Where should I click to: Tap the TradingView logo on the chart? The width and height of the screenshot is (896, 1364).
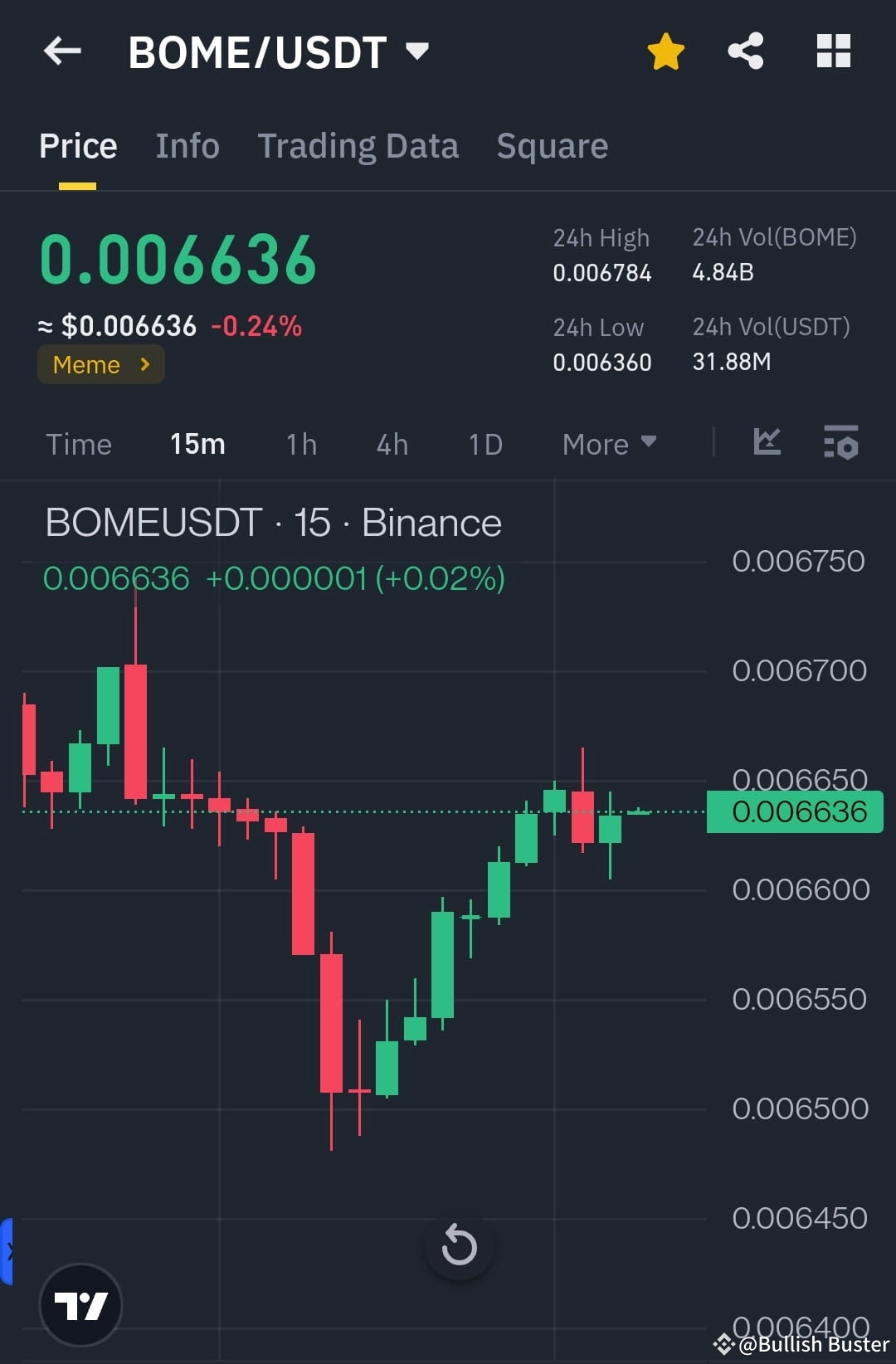tap(80, 1304)
